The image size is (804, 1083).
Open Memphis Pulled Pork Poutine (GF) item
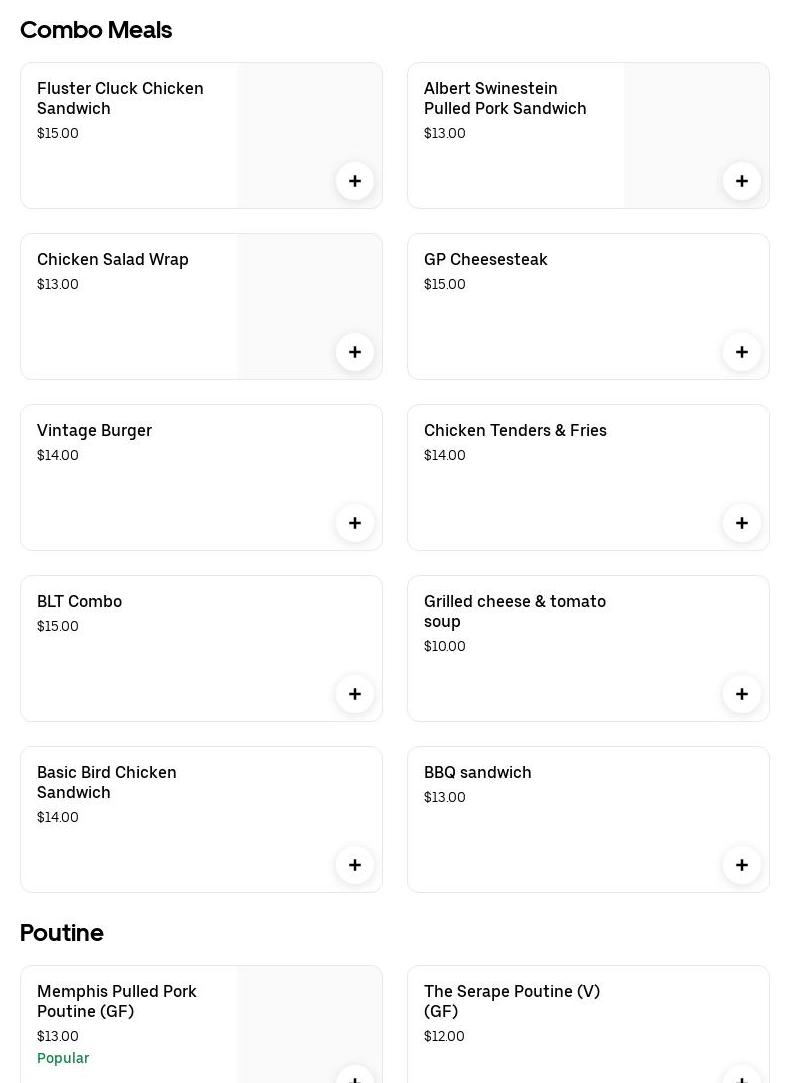tap(117, 1001)
